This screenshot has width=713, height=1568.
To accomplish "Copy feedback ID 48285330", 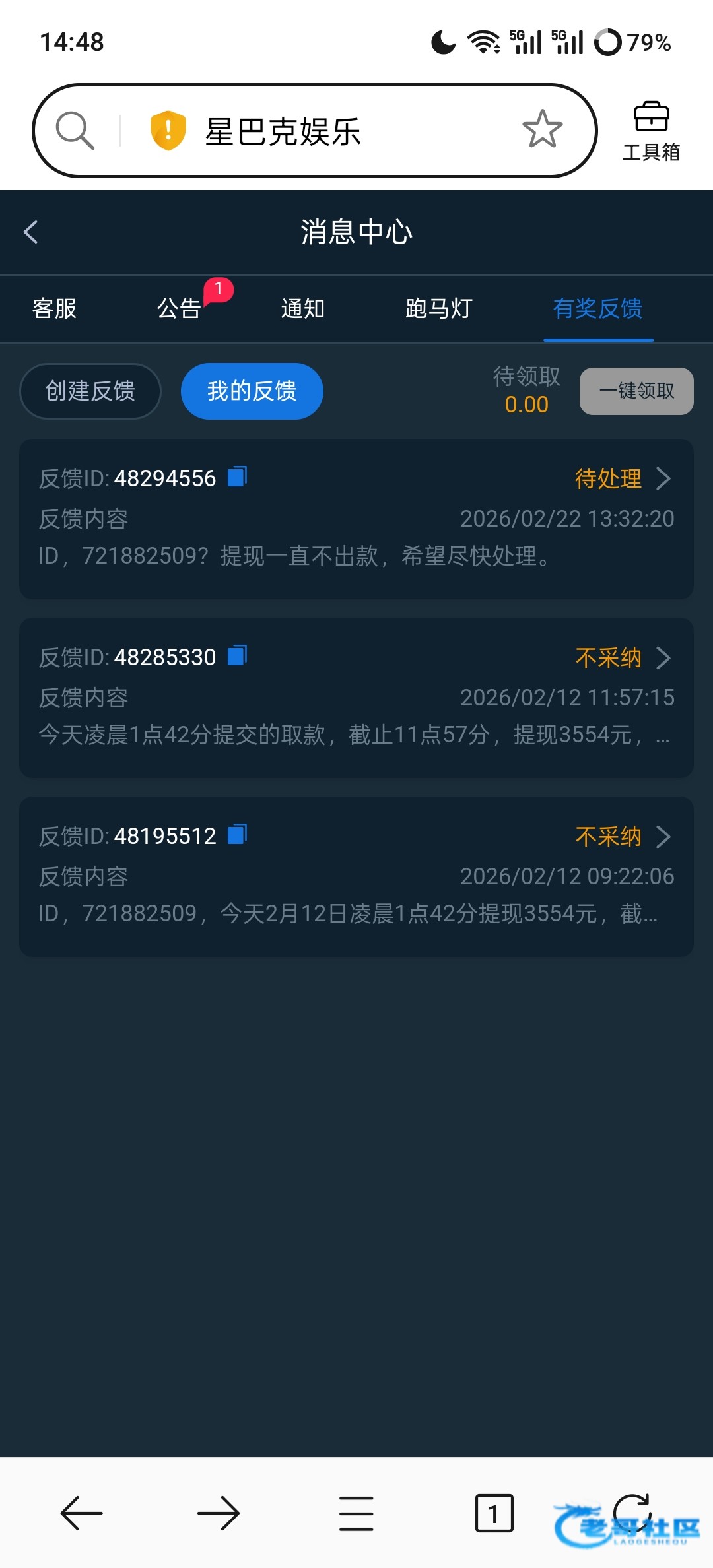I will click(x=237, y=655).
